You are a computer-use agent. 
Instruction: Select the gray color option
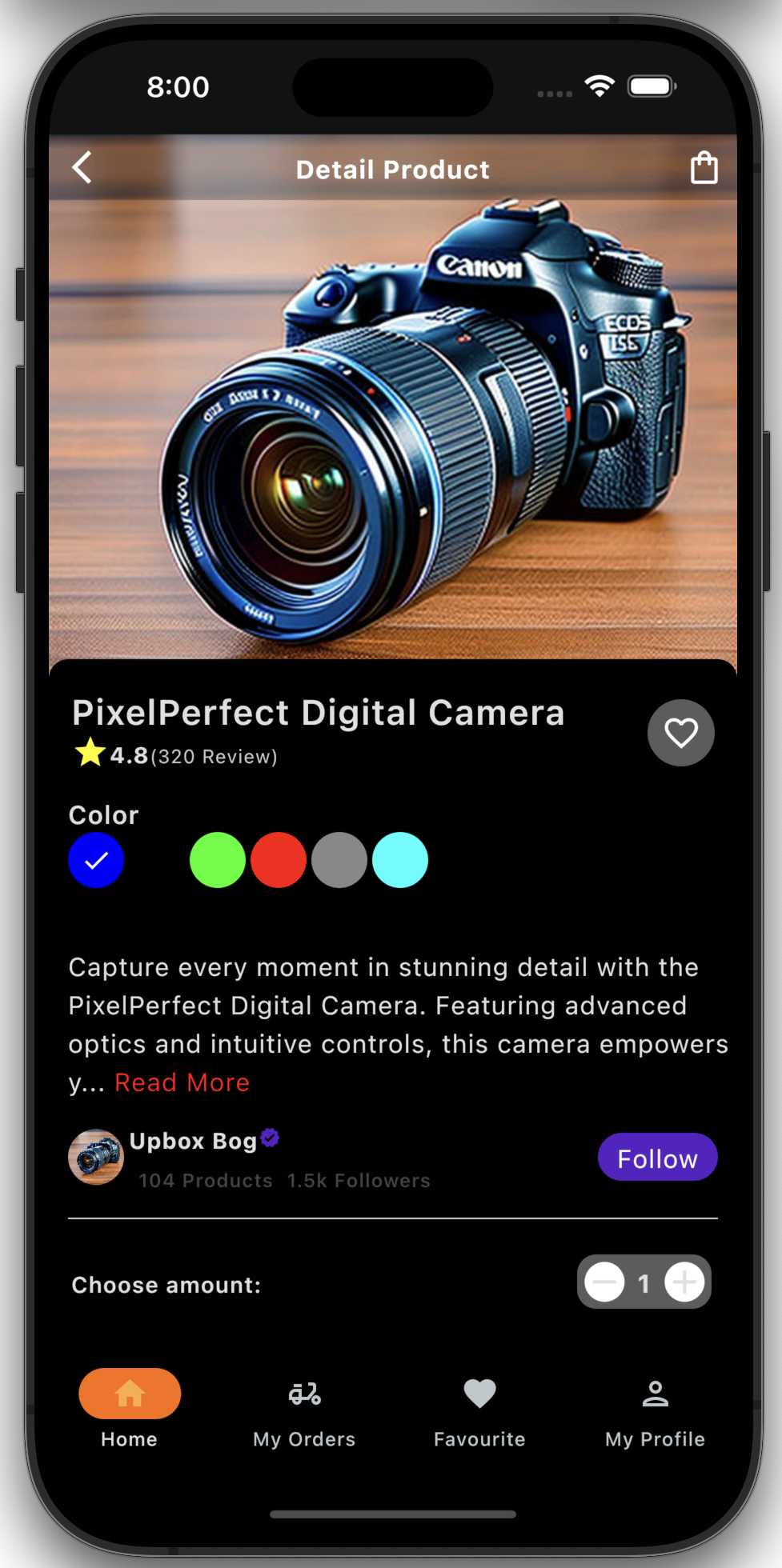[x=339, y=860]
